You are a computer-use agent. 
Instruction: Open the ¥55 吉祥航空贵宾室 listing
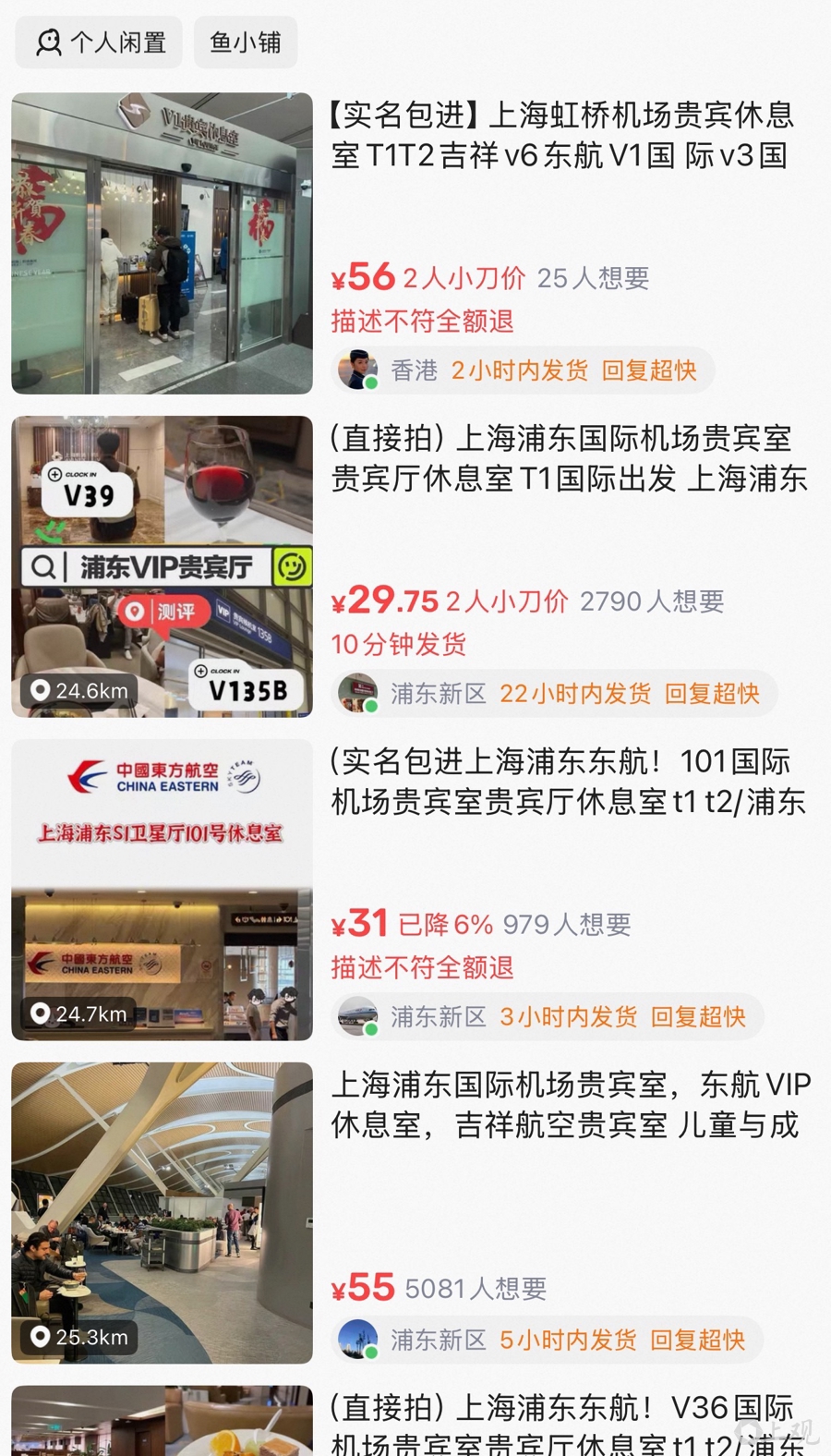[x=569, y=1105]
